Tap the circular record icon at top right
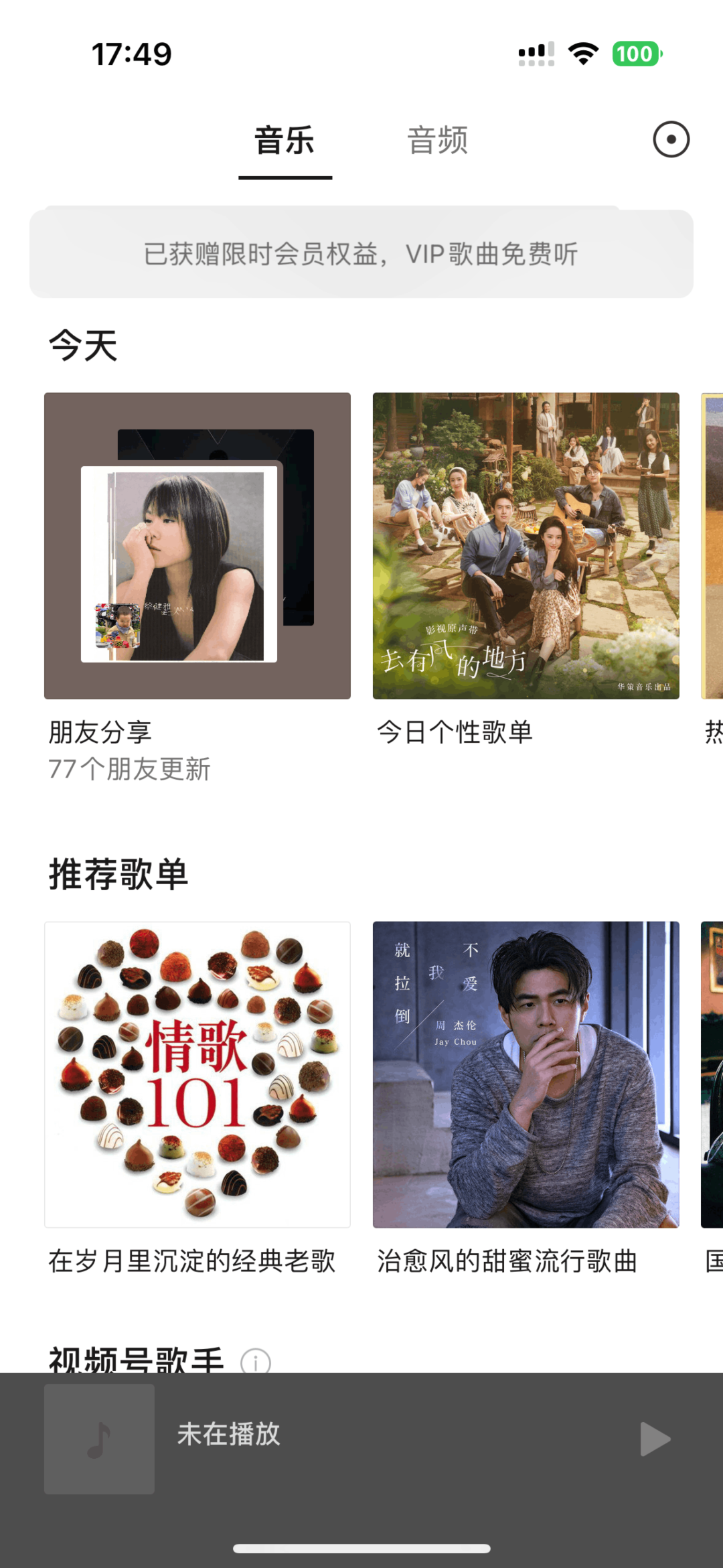This screenshot has width=723, height=1568. click(671, 140)
